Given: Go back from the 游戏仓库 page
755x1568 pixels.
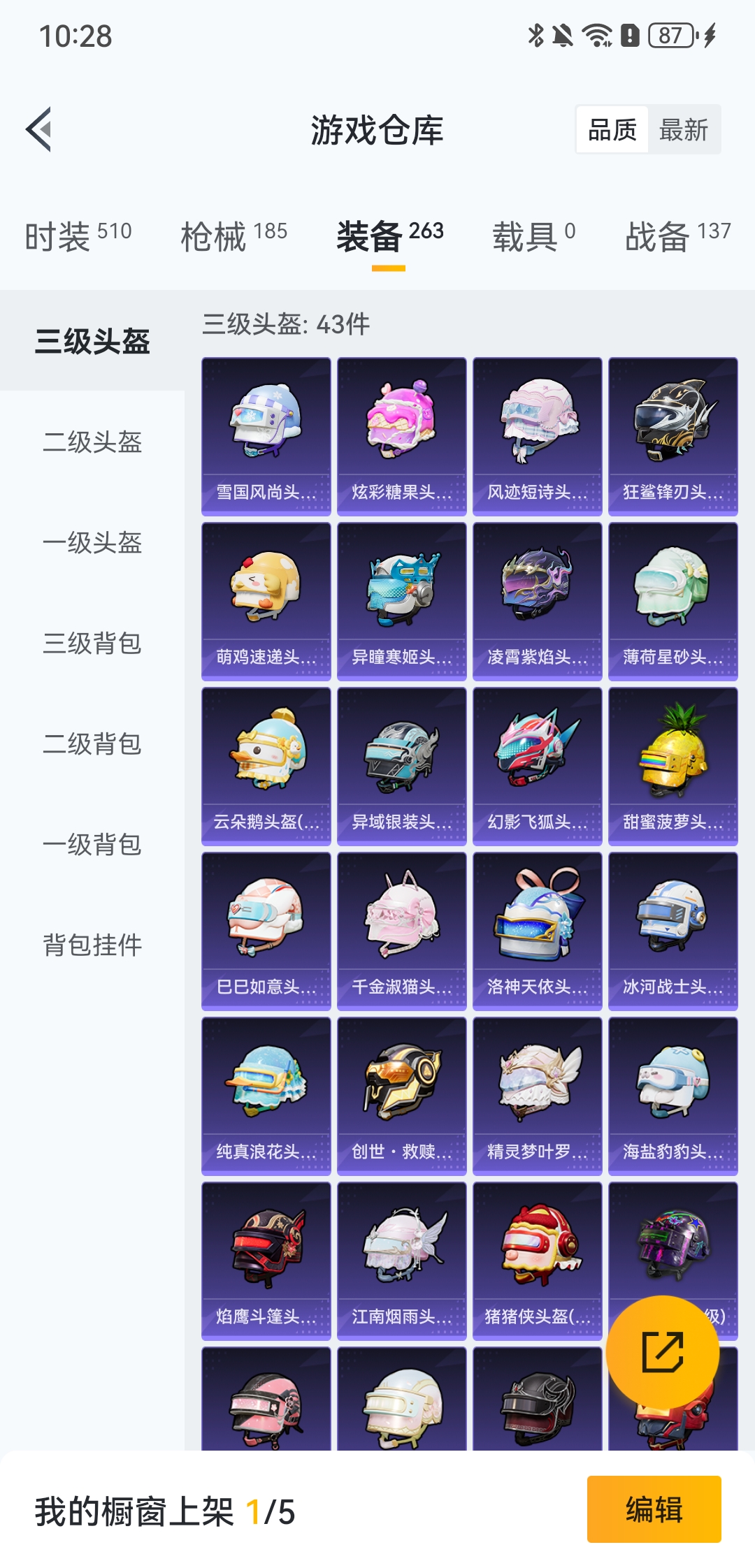Looking at the screenshot, I should (x=39, y=129).
